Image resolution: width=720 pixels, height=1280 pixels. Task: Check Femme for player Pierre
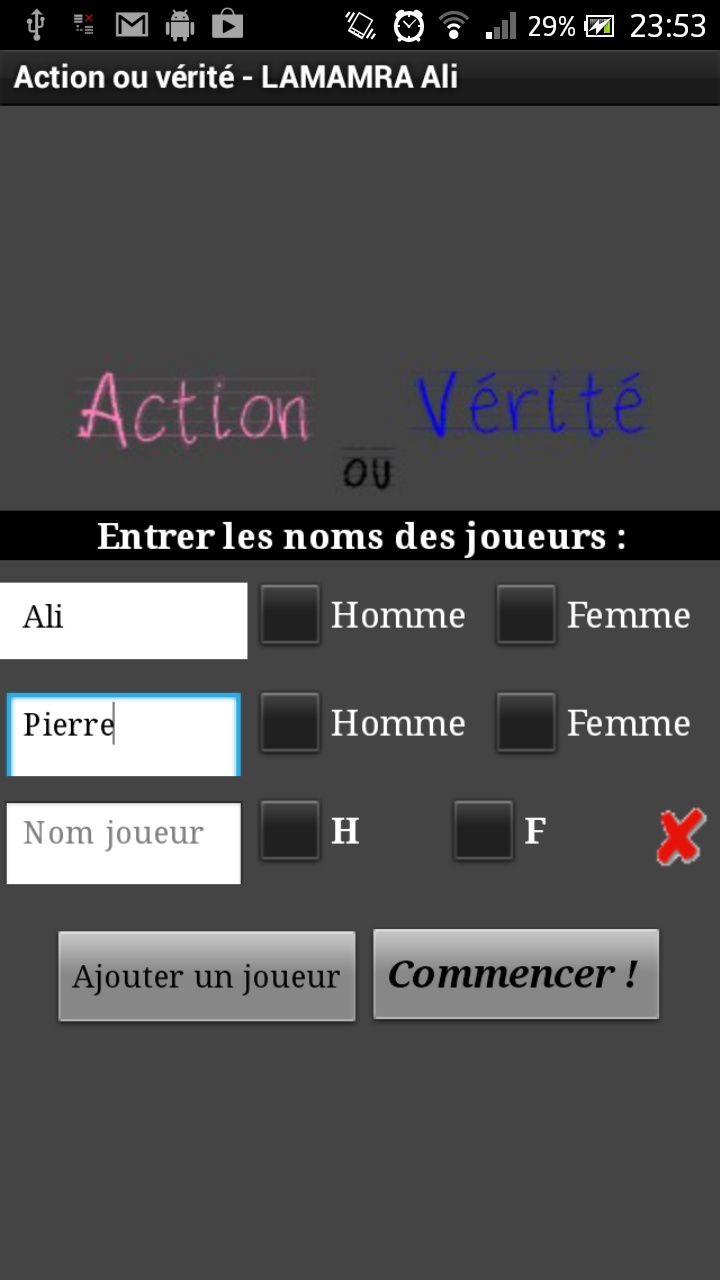pos(526,722)
